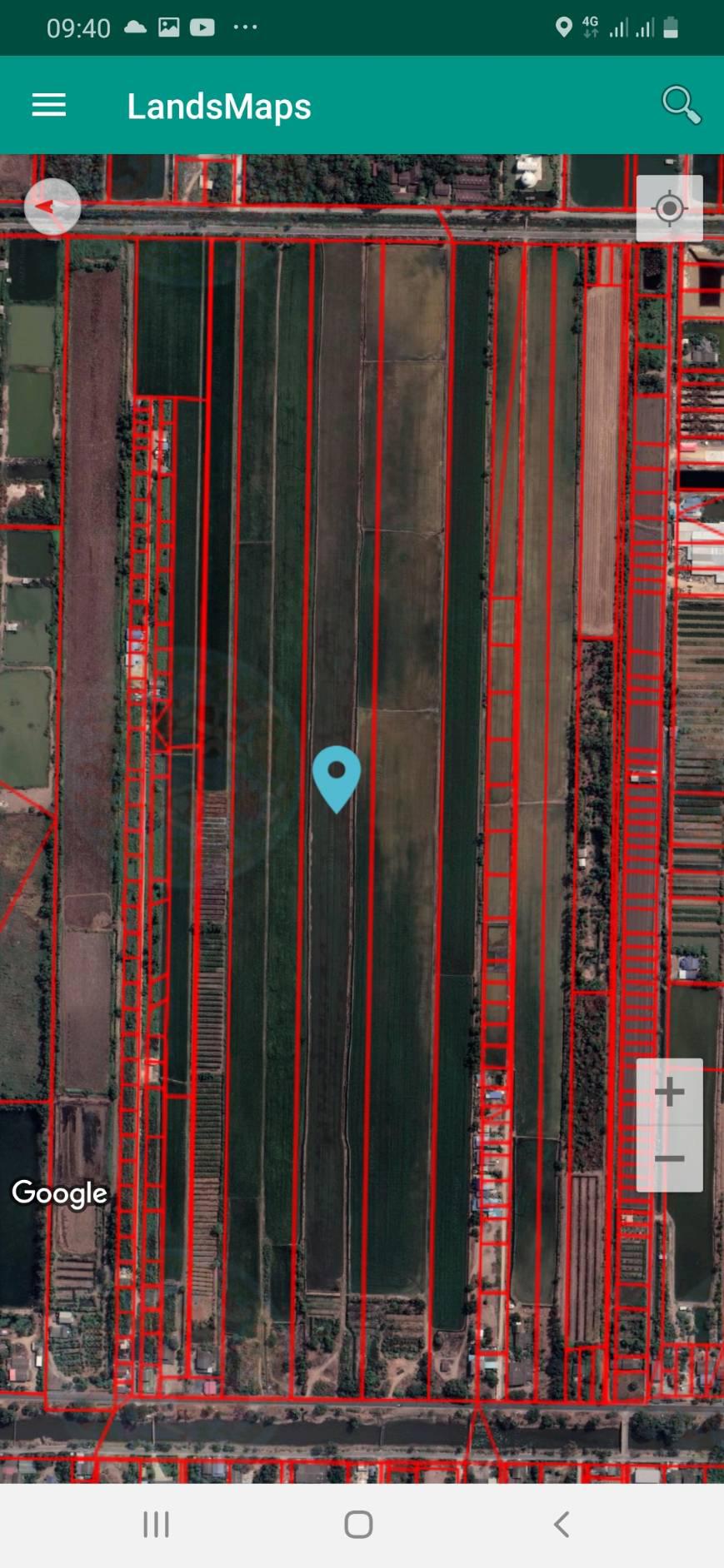Center the map on my location

tap(669, 208)
